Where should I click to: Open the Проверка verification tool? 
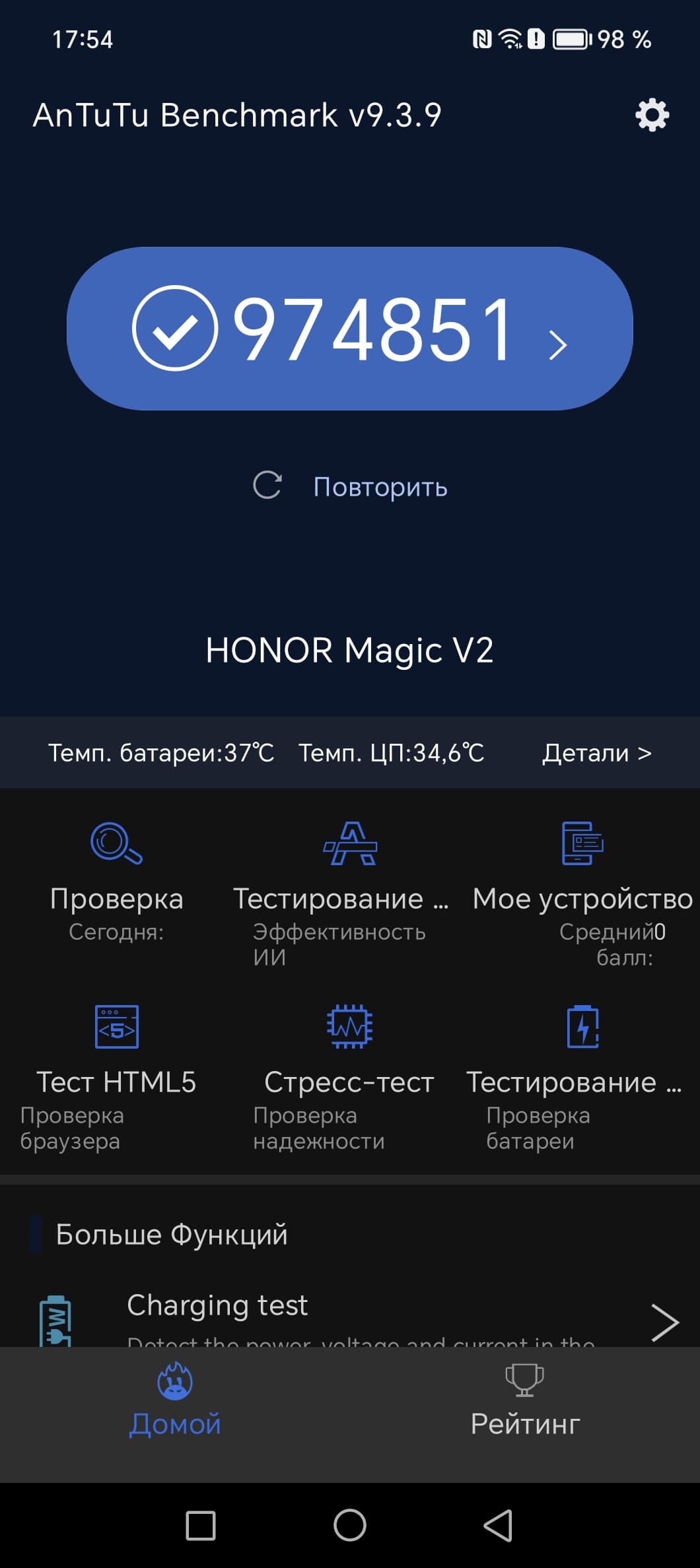tap(116, 878)
